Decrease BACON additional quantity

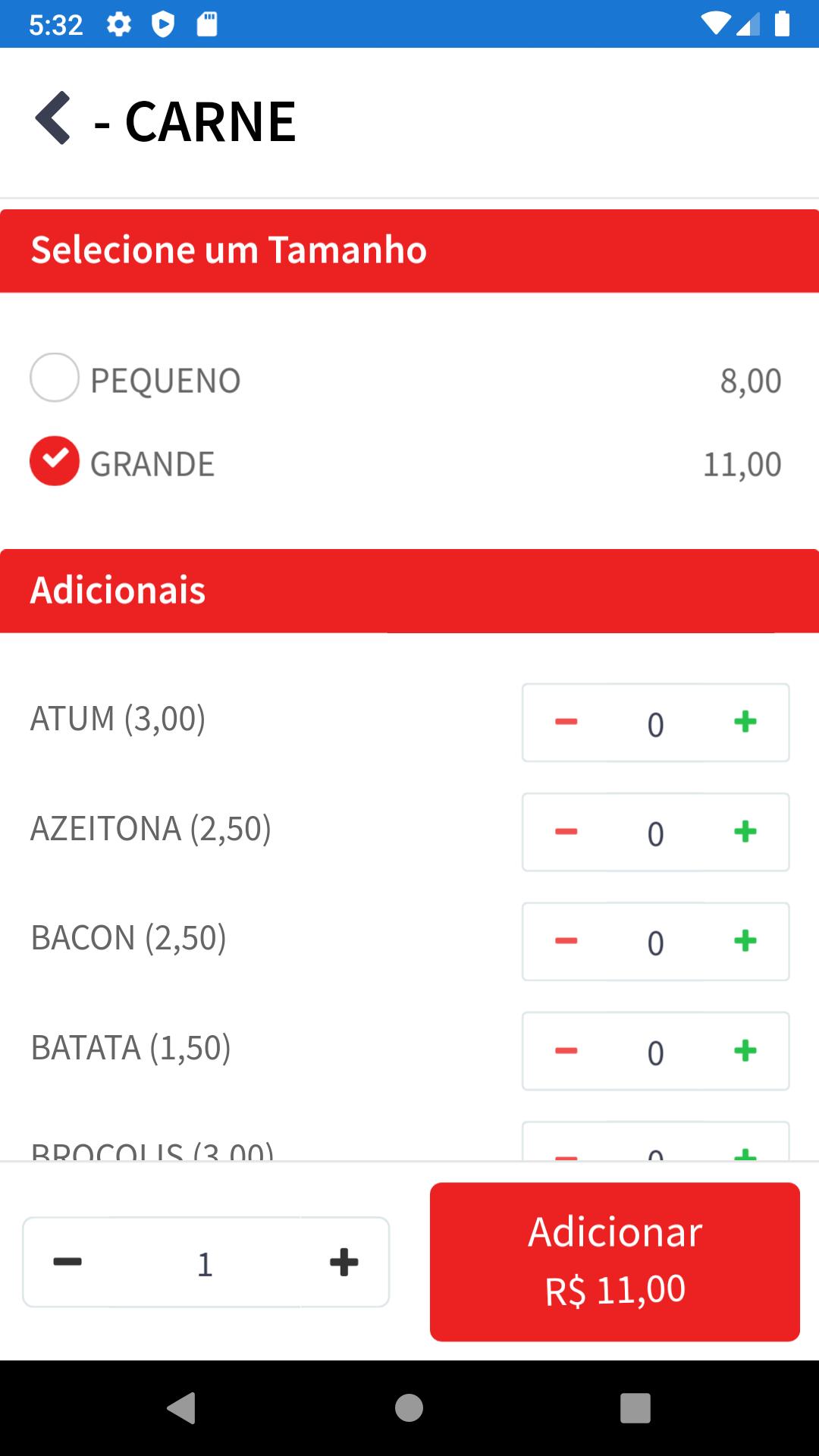[x=566, y=941]
